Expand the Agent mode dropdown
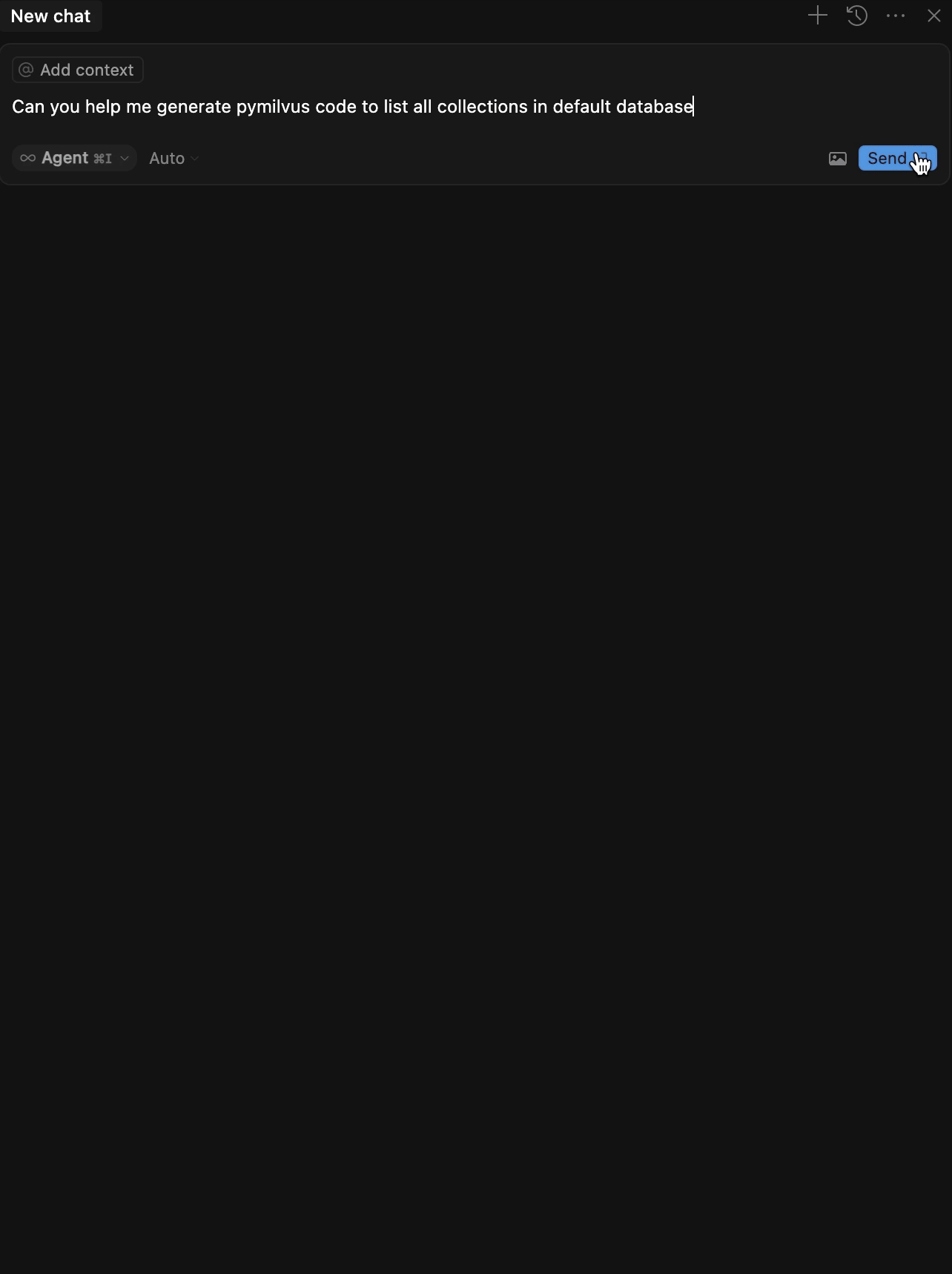The height and width of the screenshot is (1274, 952). coord(74,158)
